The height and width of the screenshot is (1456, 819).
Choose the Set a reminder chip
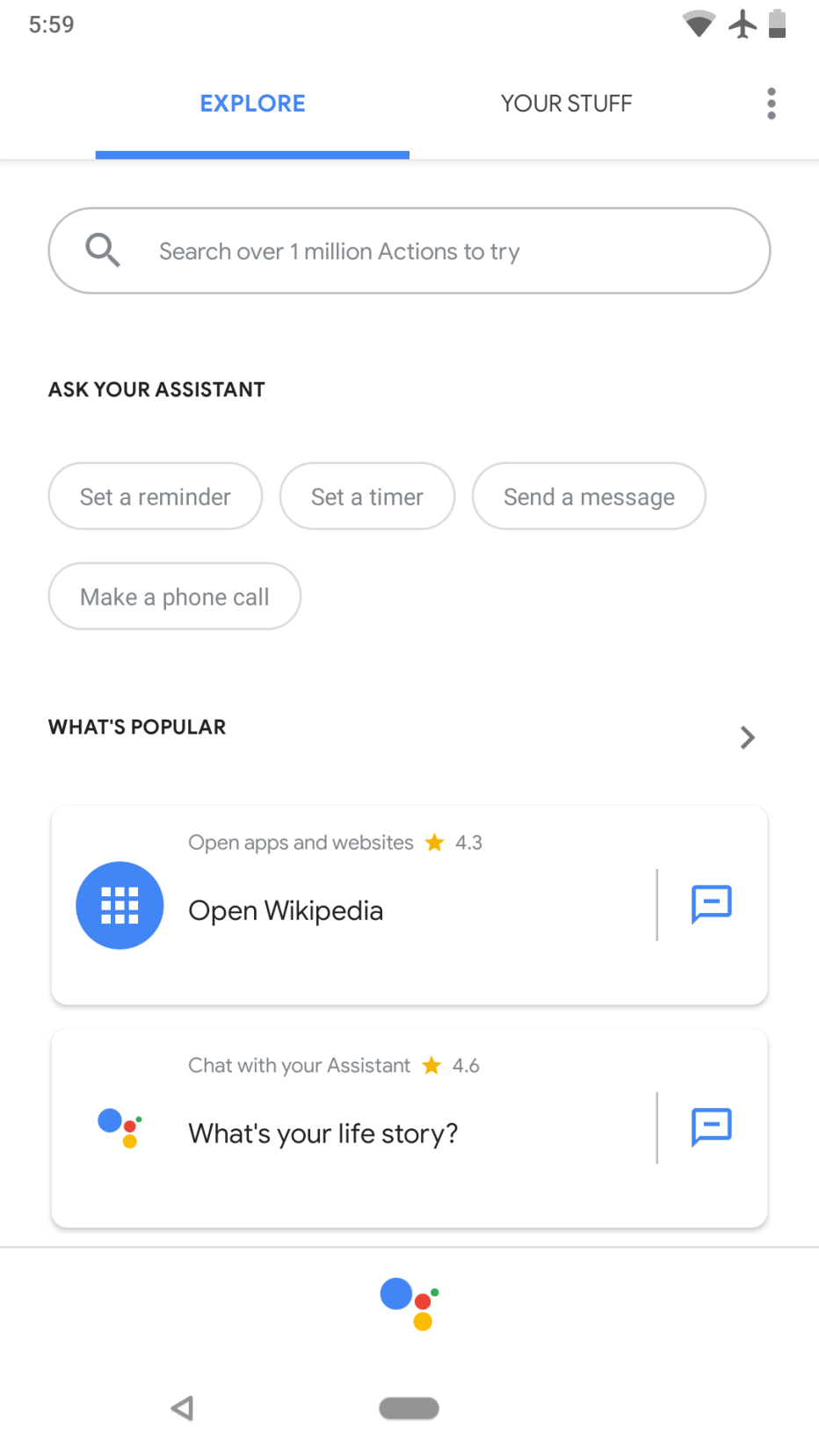[x=156, y=496]
